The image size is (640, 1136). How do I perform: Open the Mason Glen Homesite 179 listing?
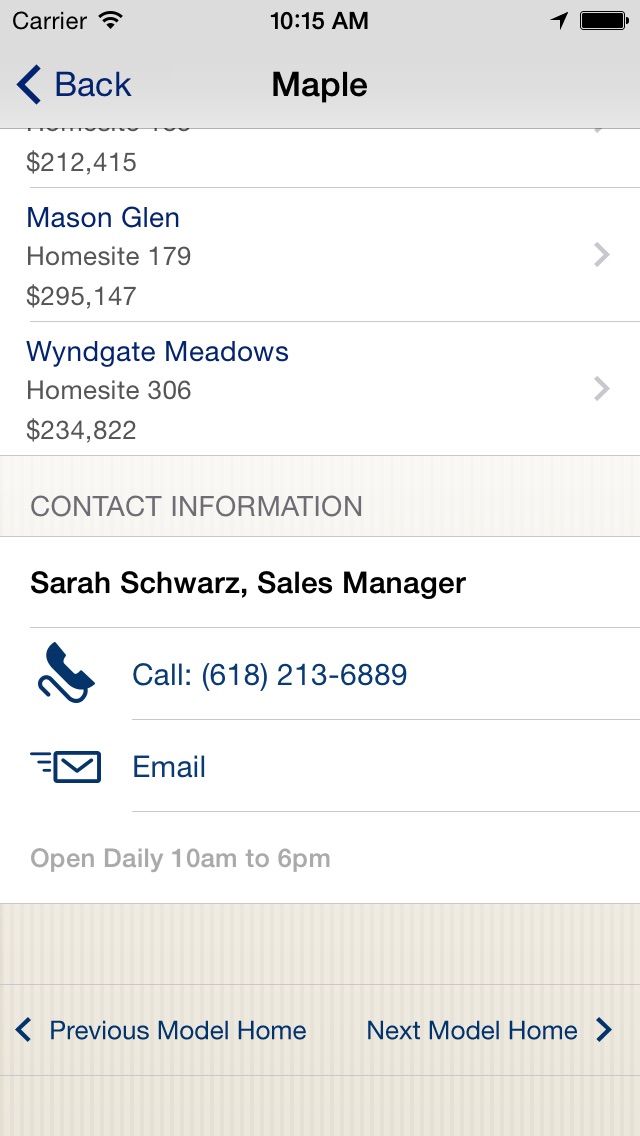[320, 255]
